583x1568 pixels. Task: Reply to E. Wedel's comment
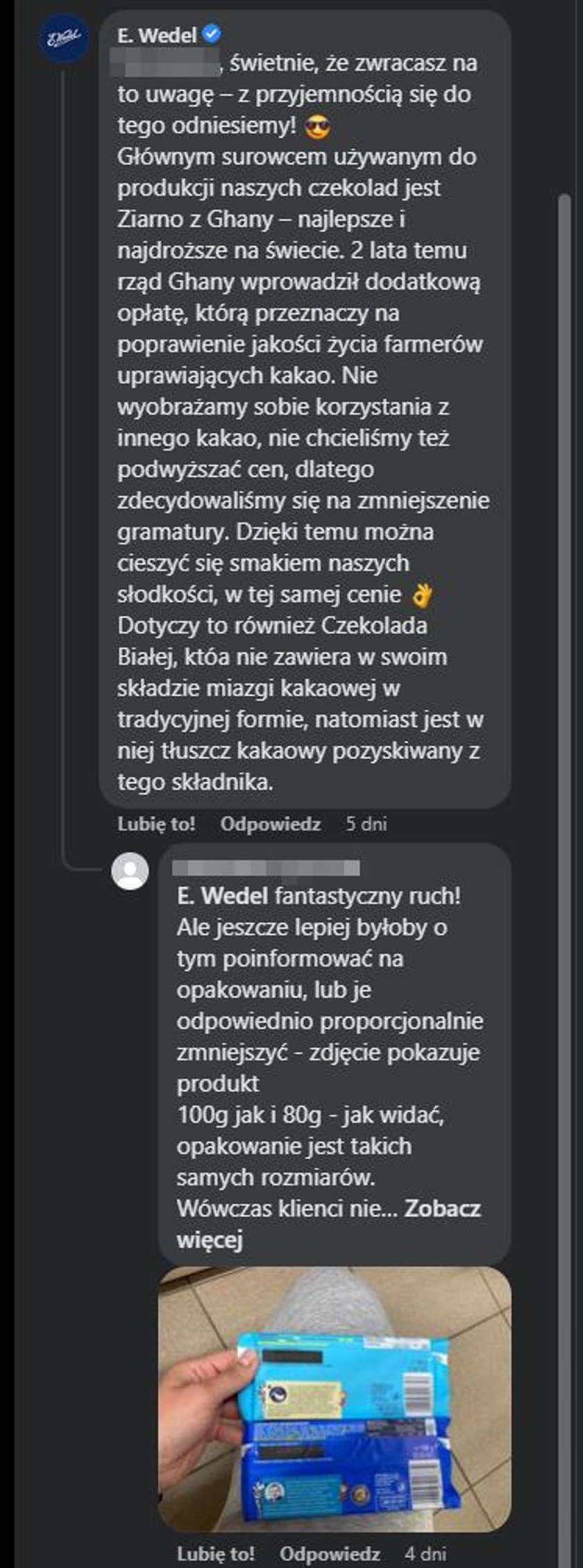[270, 824]
